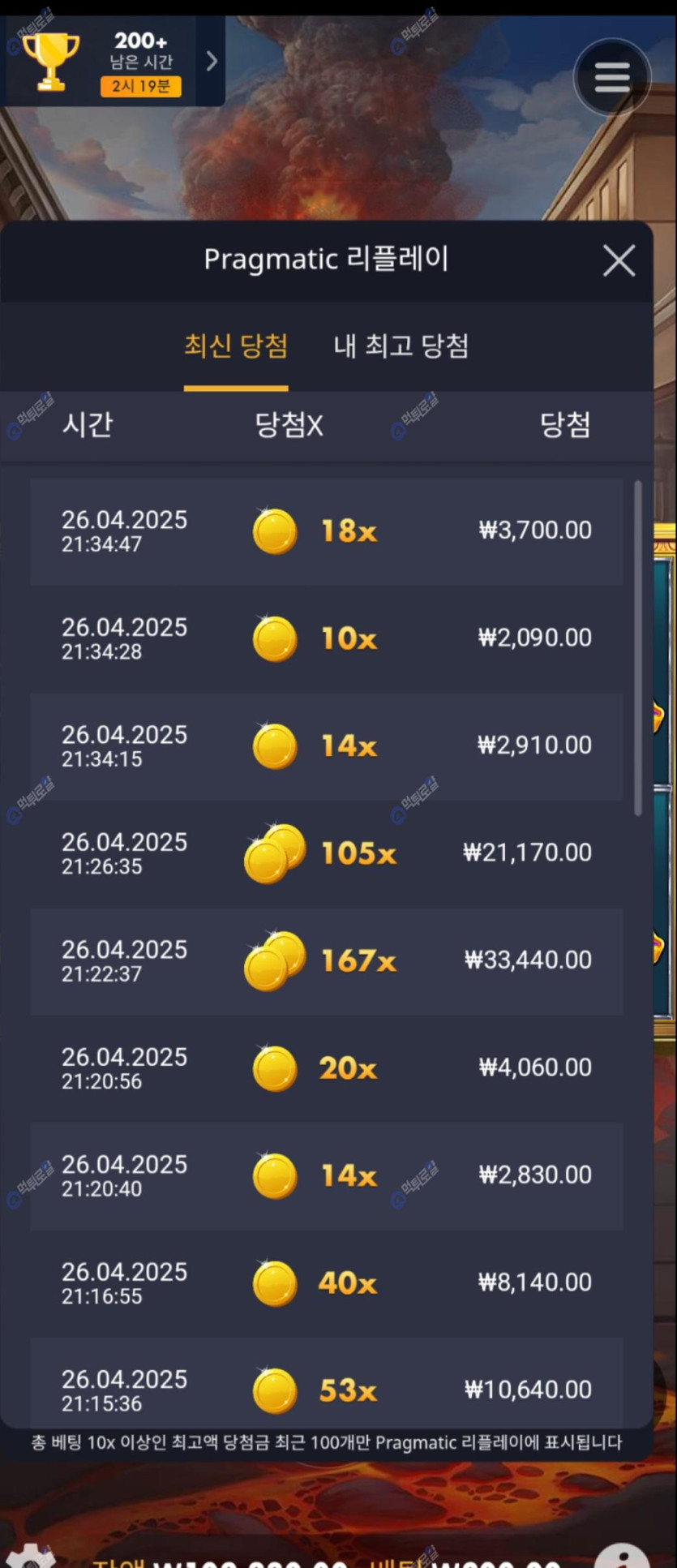Open the 14x replay from 21:20:40
This screenshot has height=1568, width=677.
click(x=326, y=1175)
